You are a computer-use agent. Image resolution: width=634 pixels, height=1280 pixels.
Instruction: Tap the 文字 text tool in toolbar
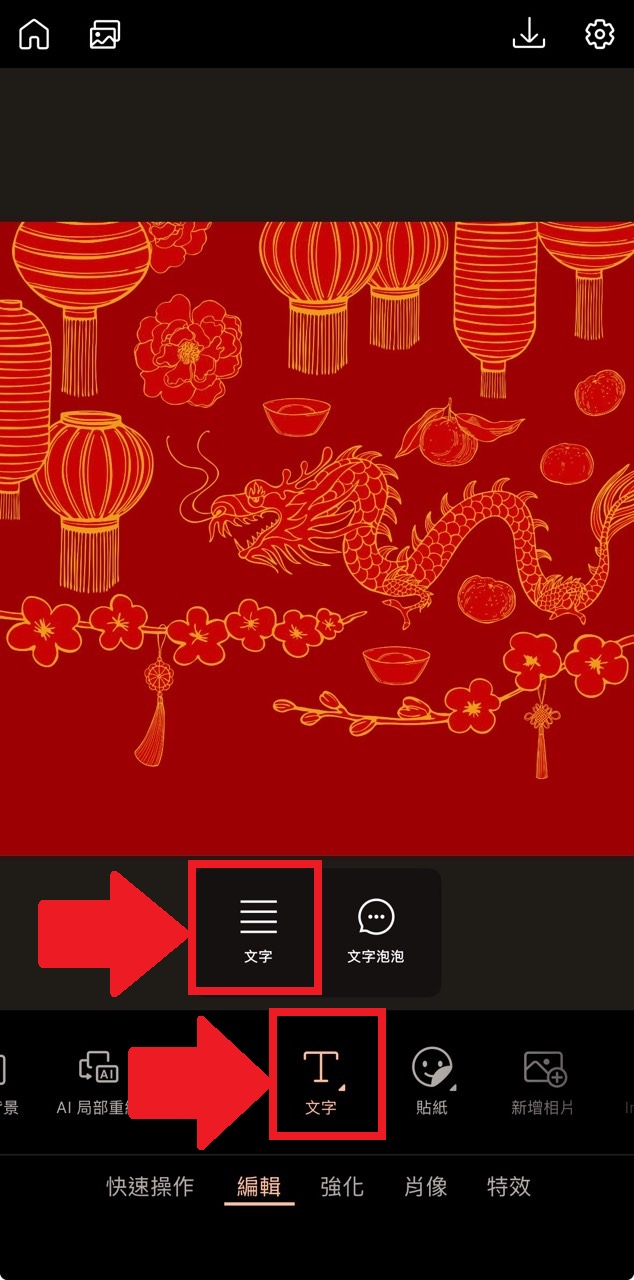pos(321,1082)
